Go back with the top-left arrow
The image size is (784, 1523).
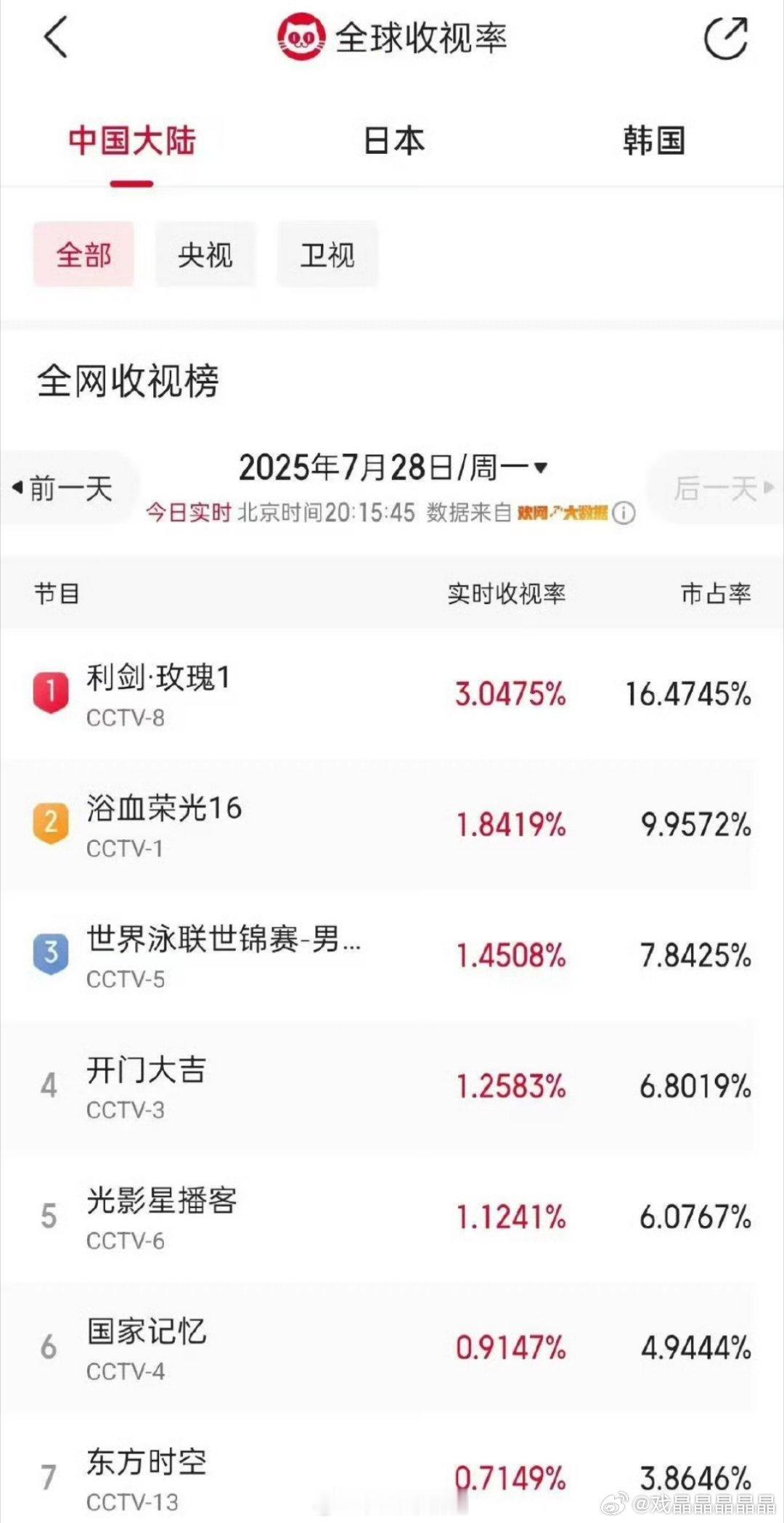pos(56,37)
